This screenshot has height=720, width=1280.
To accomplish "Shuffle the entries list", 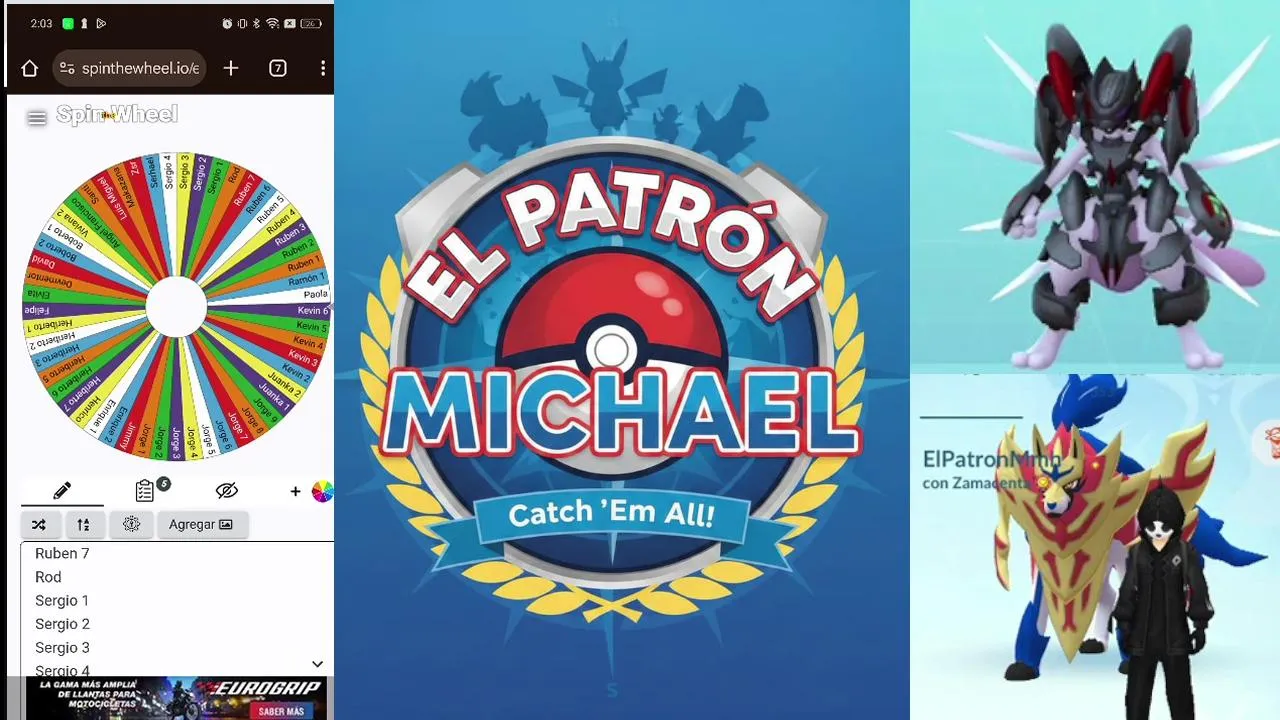I will 39,524.
